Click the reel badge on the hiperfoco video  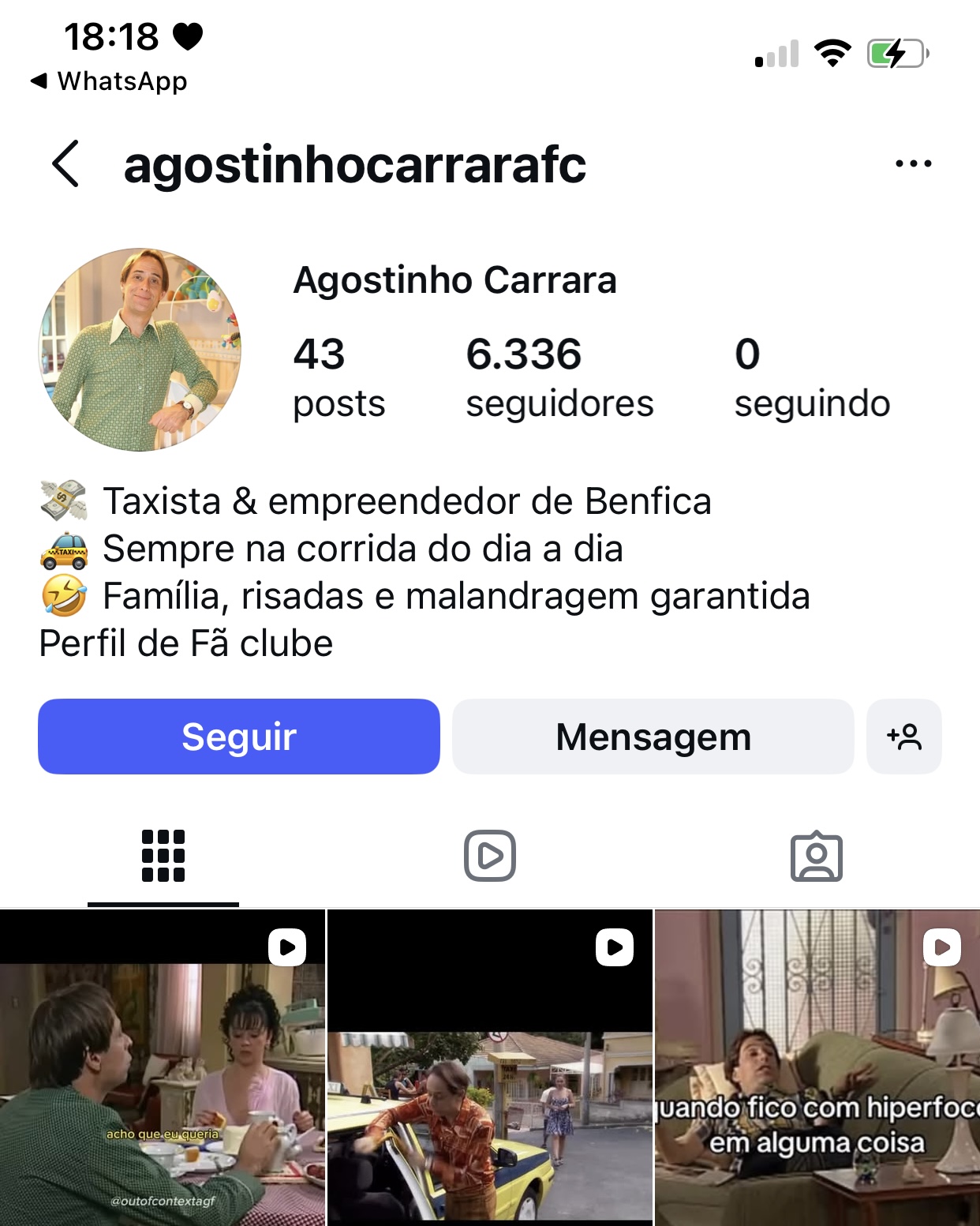coord(941,948)
